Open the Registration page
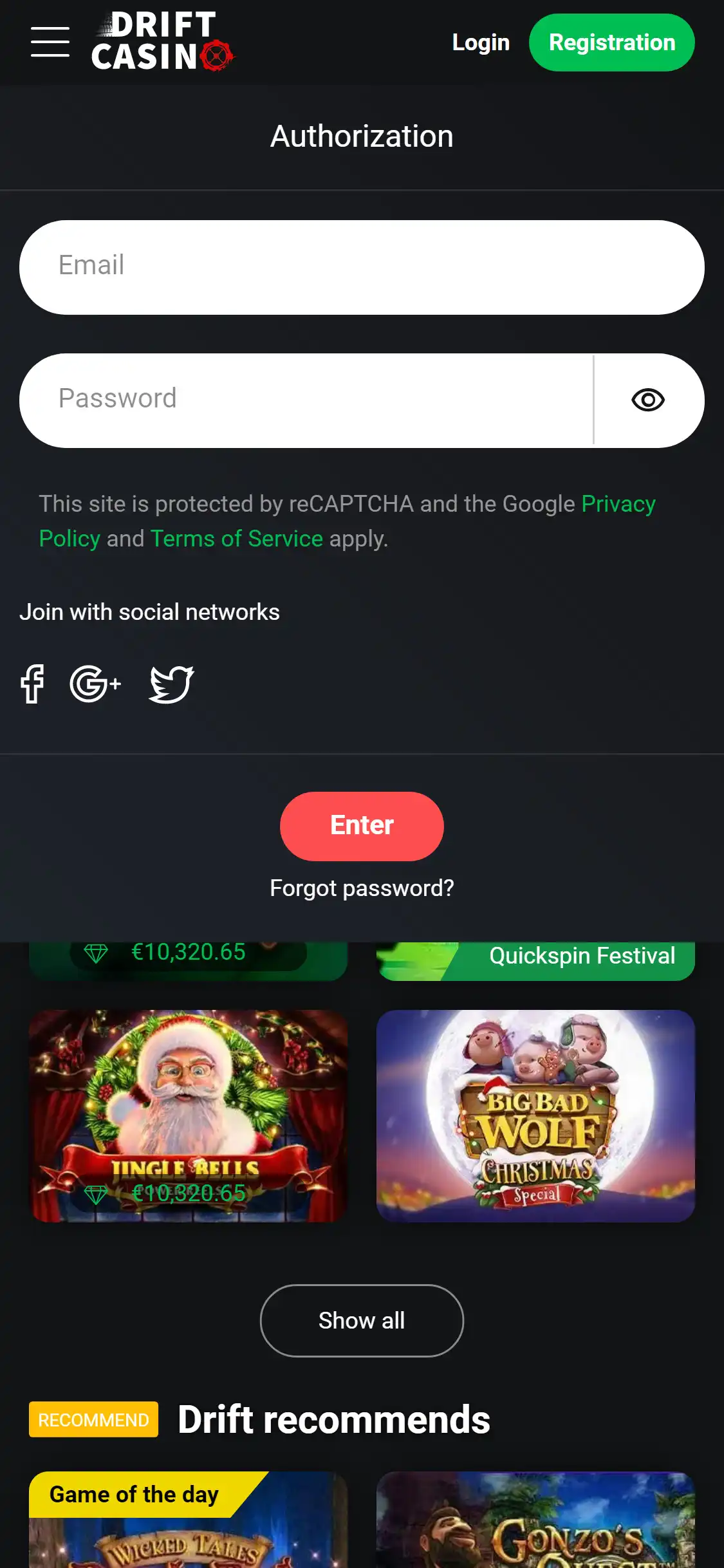 tap(611, 42)
